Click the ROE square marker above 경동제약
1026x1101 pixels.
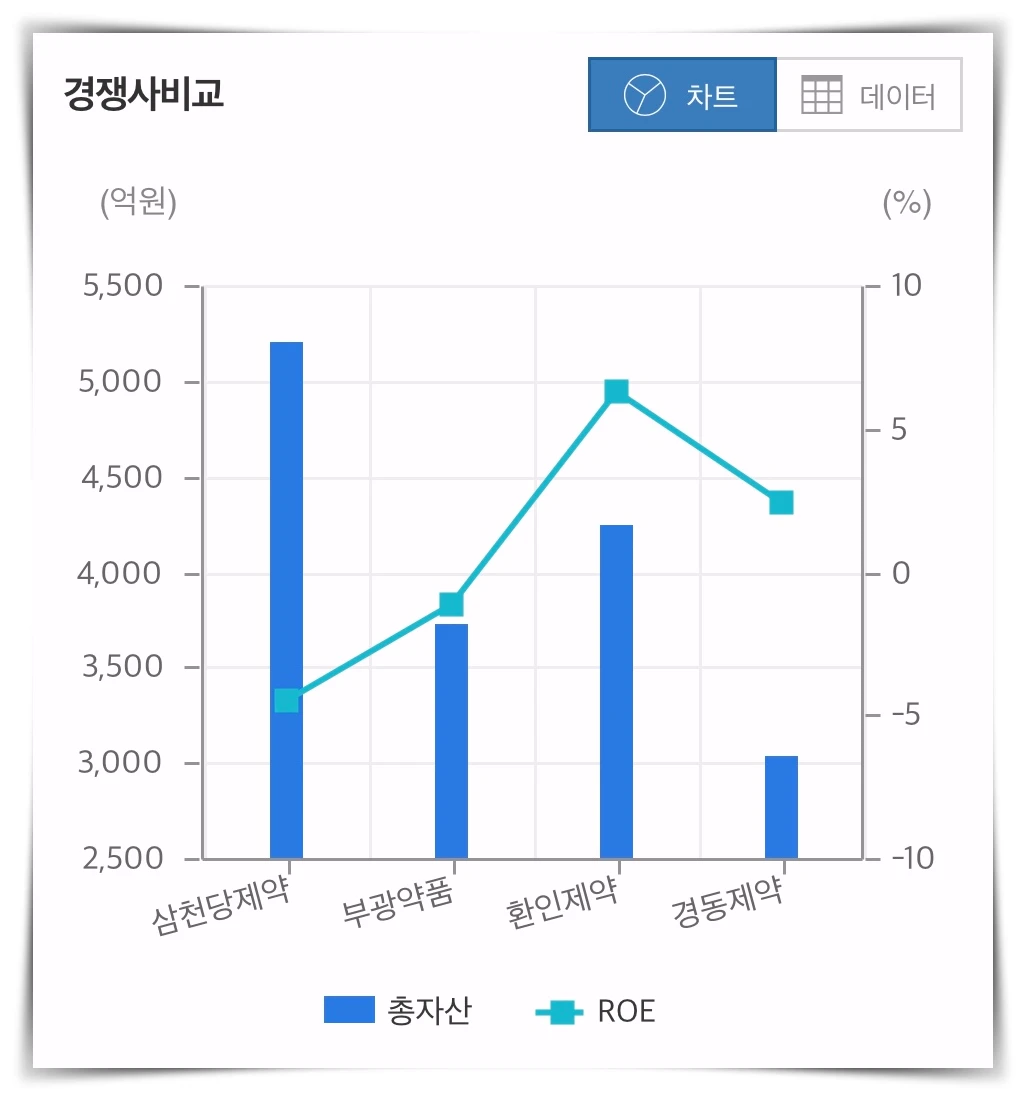(780, 502)
